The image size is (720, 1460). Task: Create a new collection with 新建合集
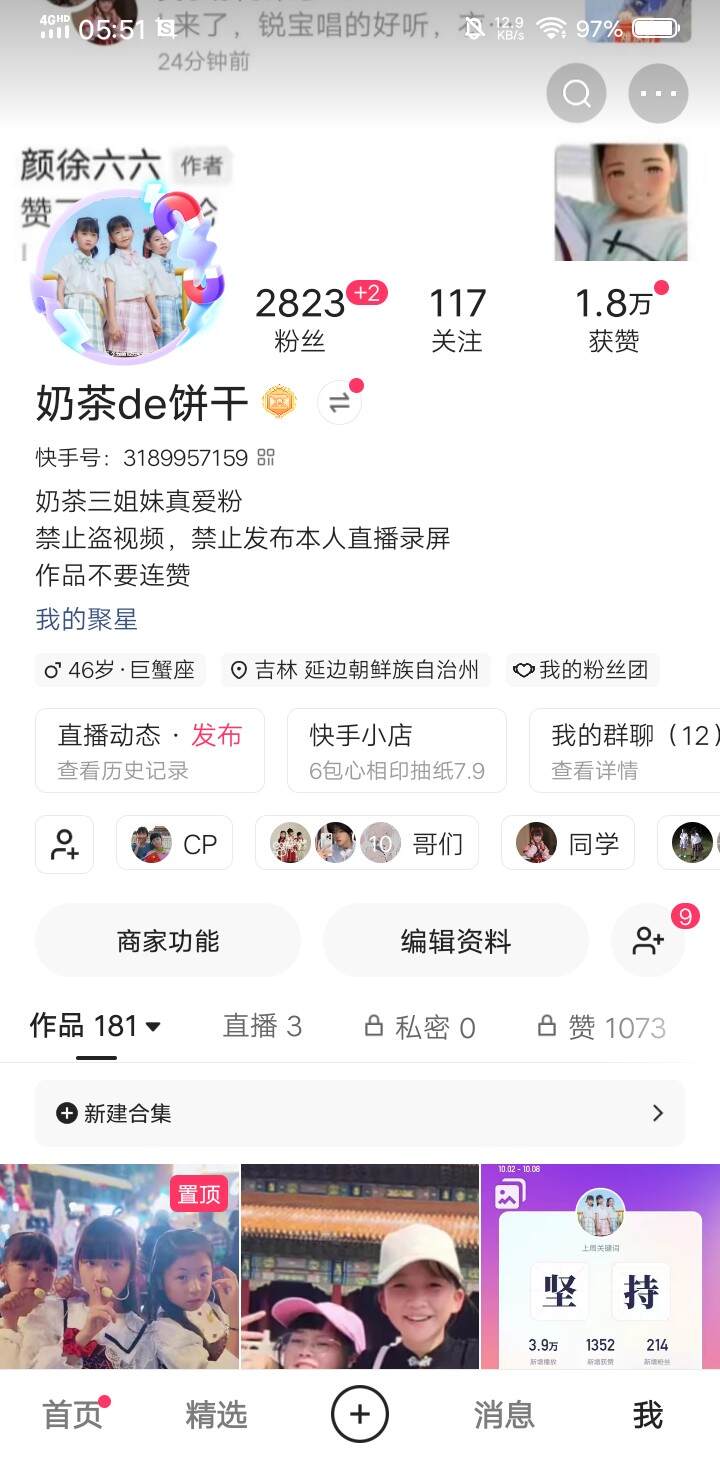click(360, 1113)
